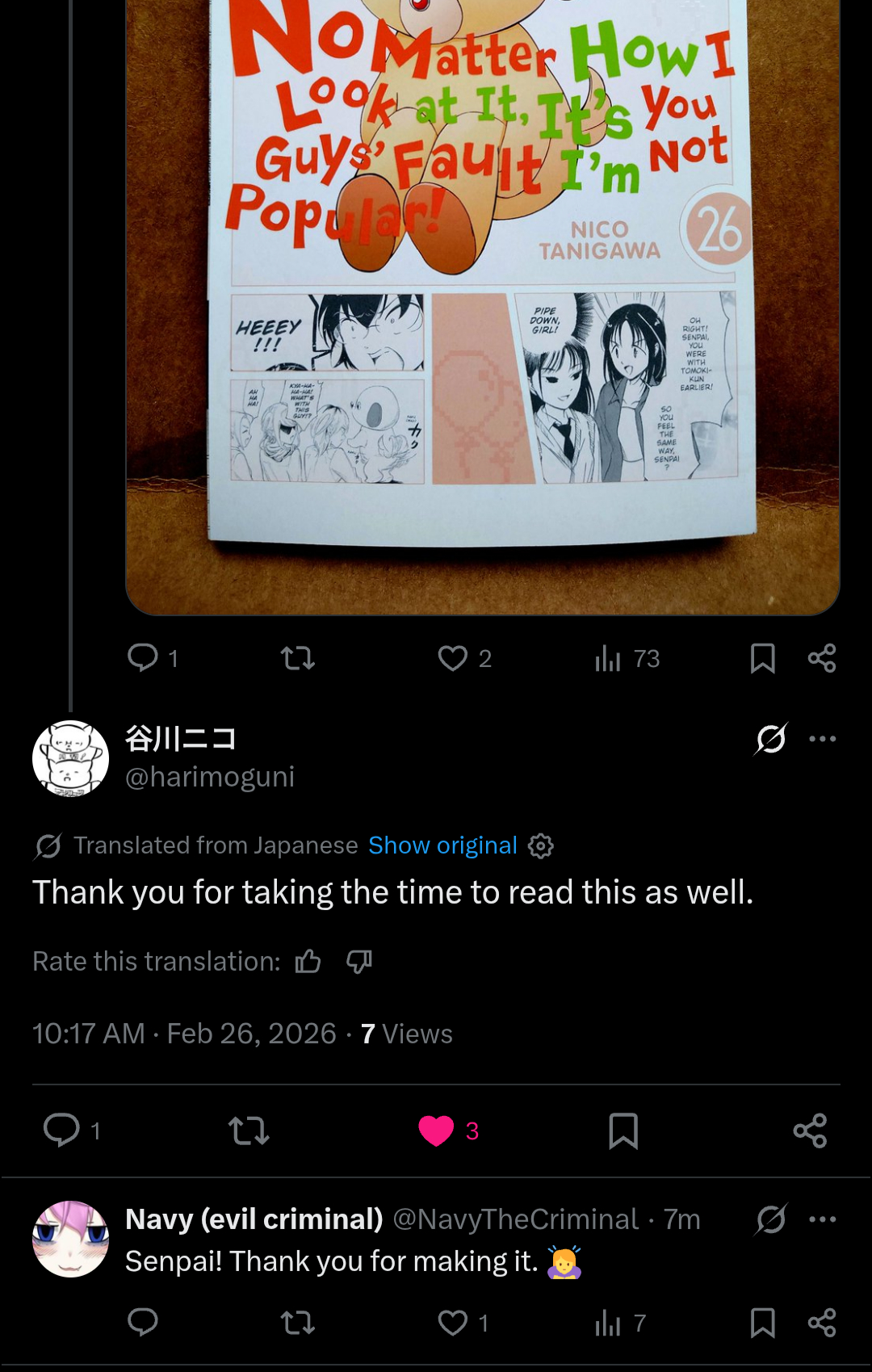
Task: Share the post with the manga photo
Action: 822,659
